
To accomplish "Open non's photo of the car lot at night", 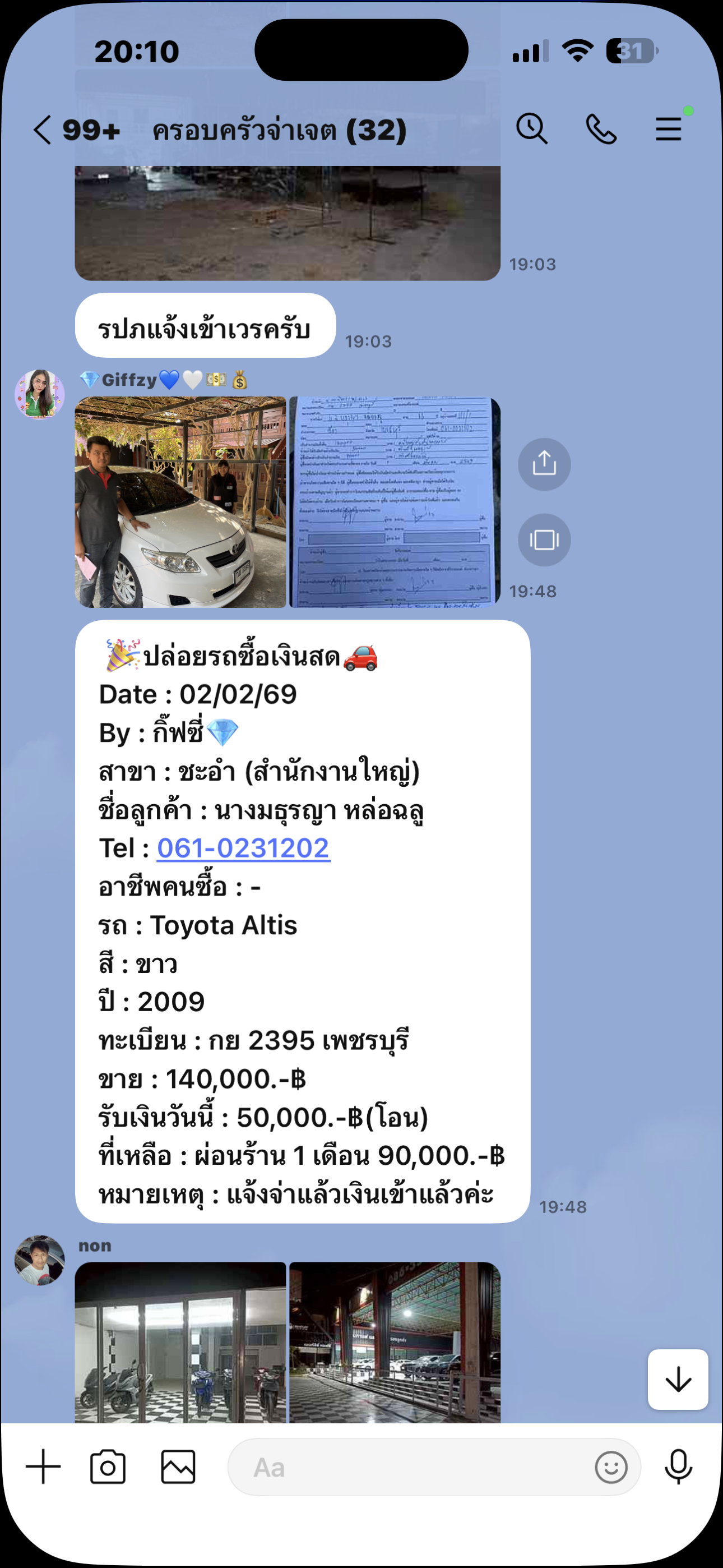I will [395, 1342].
